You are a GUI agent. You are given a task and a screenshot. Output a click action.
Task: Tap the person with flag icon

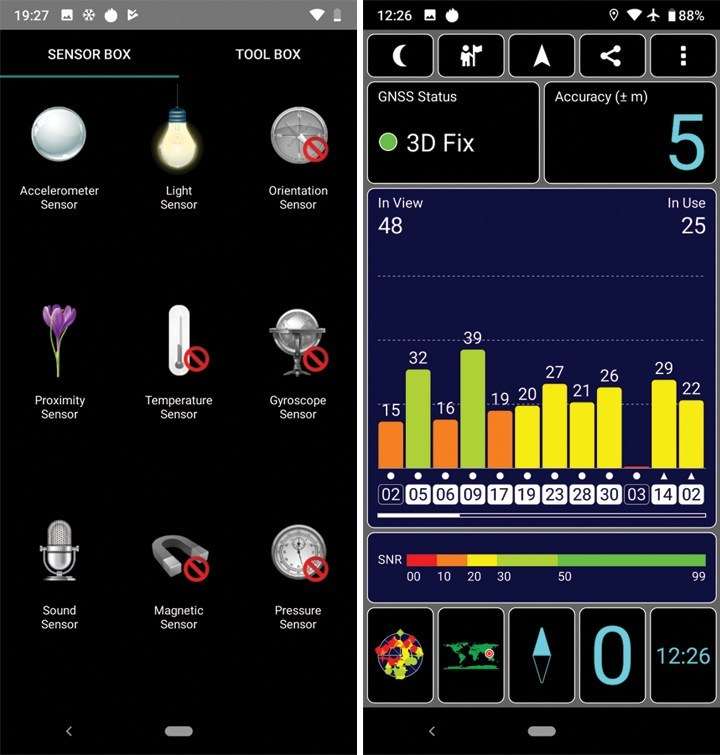click(x=471, y=56)
